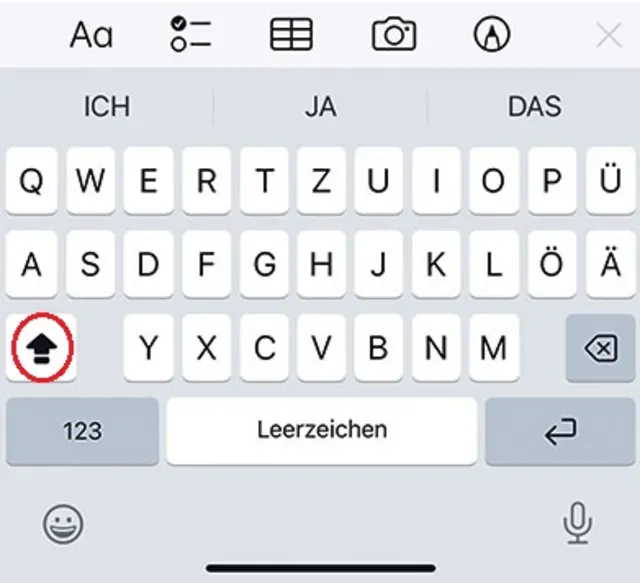Start dictation with the microphone
The height and width of the screenshot is (583, 640).
tap(577, 523)
